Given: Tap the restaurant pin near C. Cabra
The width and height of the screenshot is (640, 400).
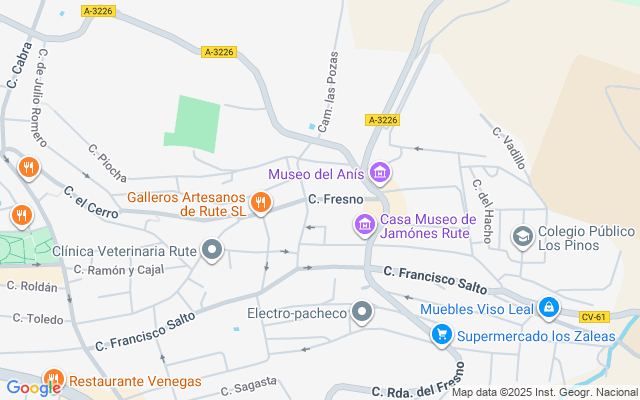Looking at the screenshot, I should click(29, 168).
